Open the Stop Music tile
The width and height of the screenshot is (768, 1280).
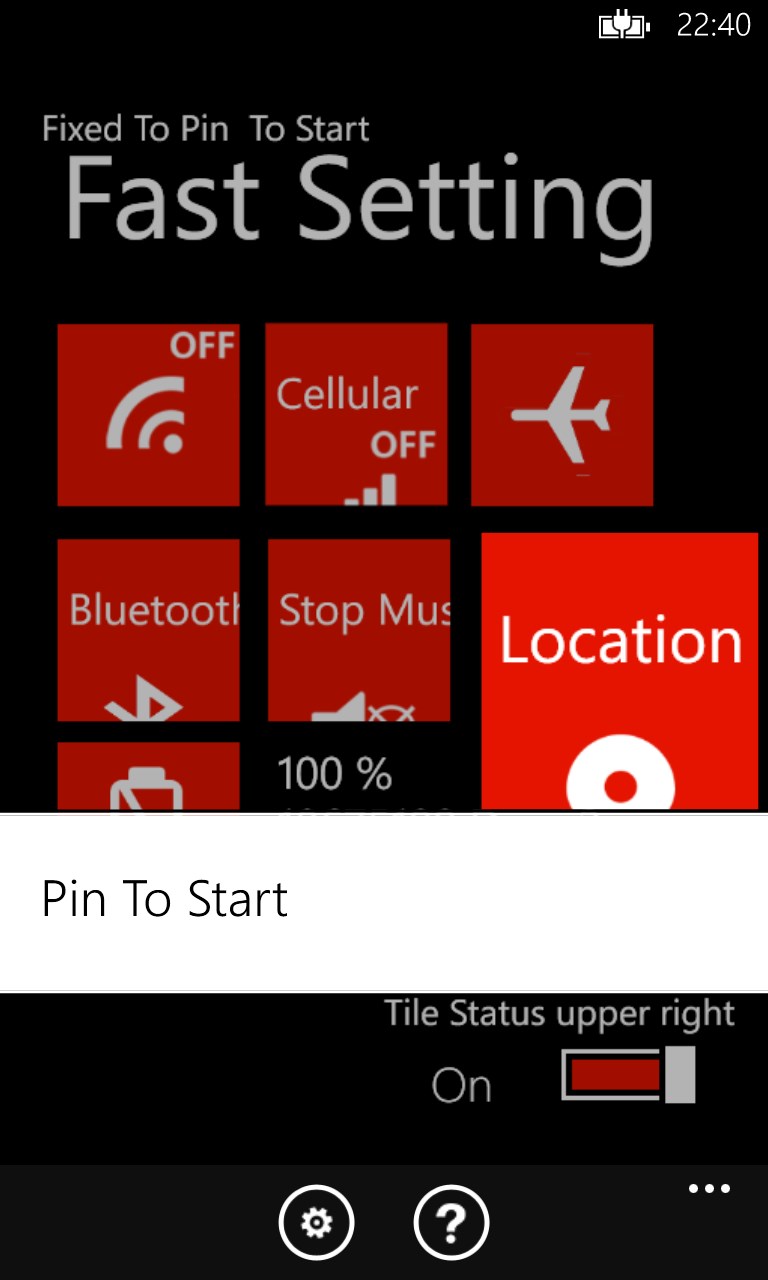pos(358,629)
